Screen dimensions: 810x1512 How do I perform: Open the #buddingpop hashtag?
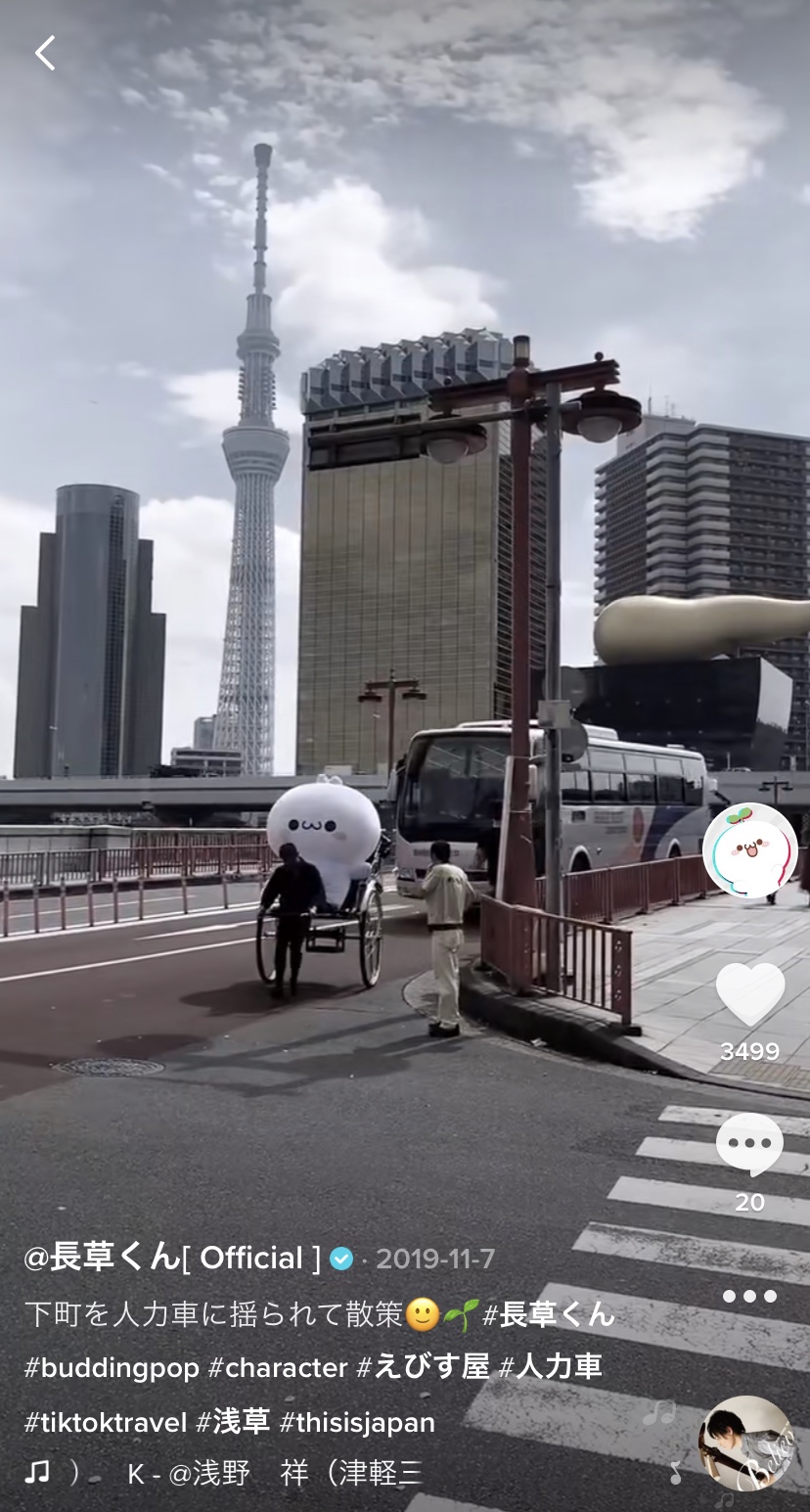click(x=112, y=1367)
